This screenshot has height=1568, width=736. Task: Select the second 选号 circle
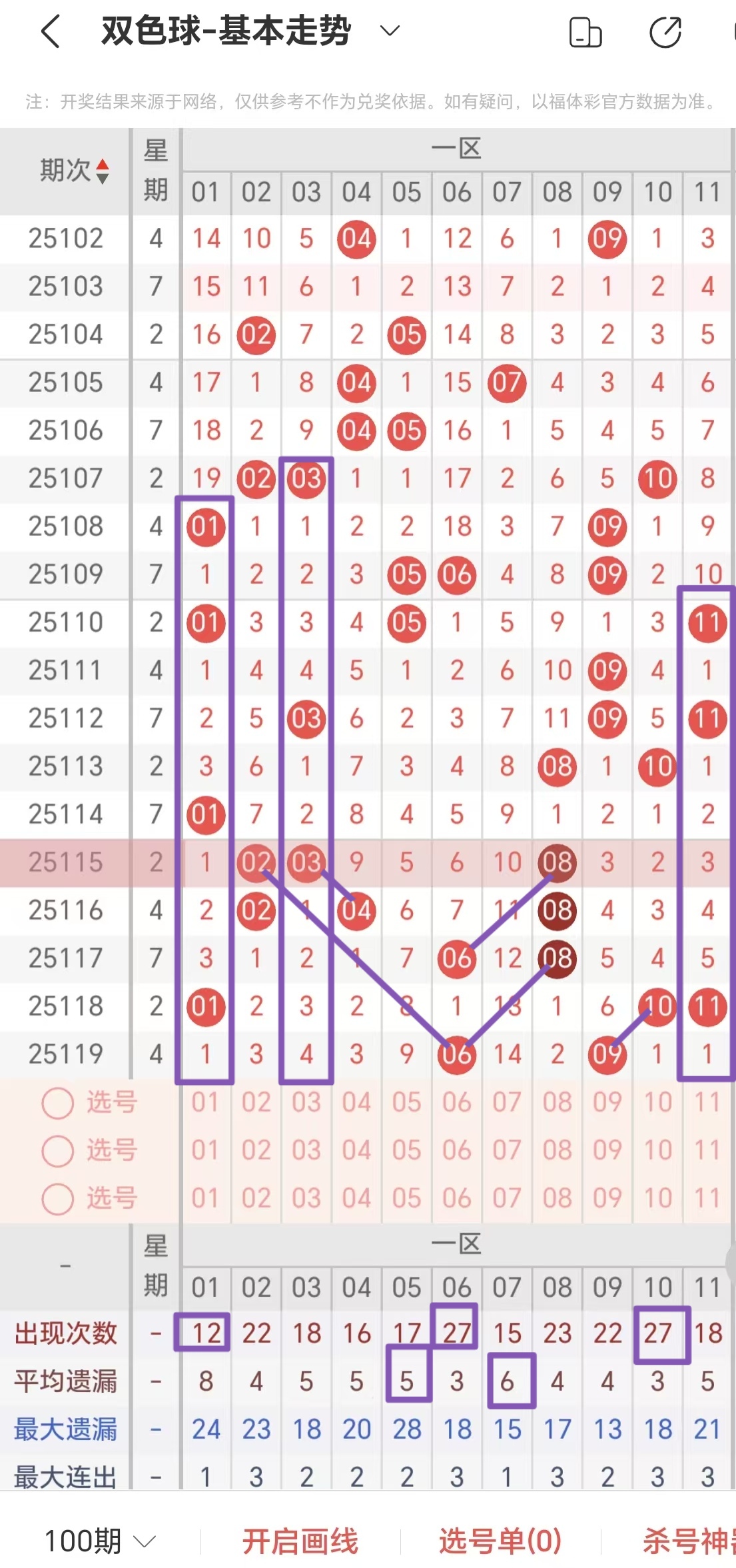[57, 1150]
